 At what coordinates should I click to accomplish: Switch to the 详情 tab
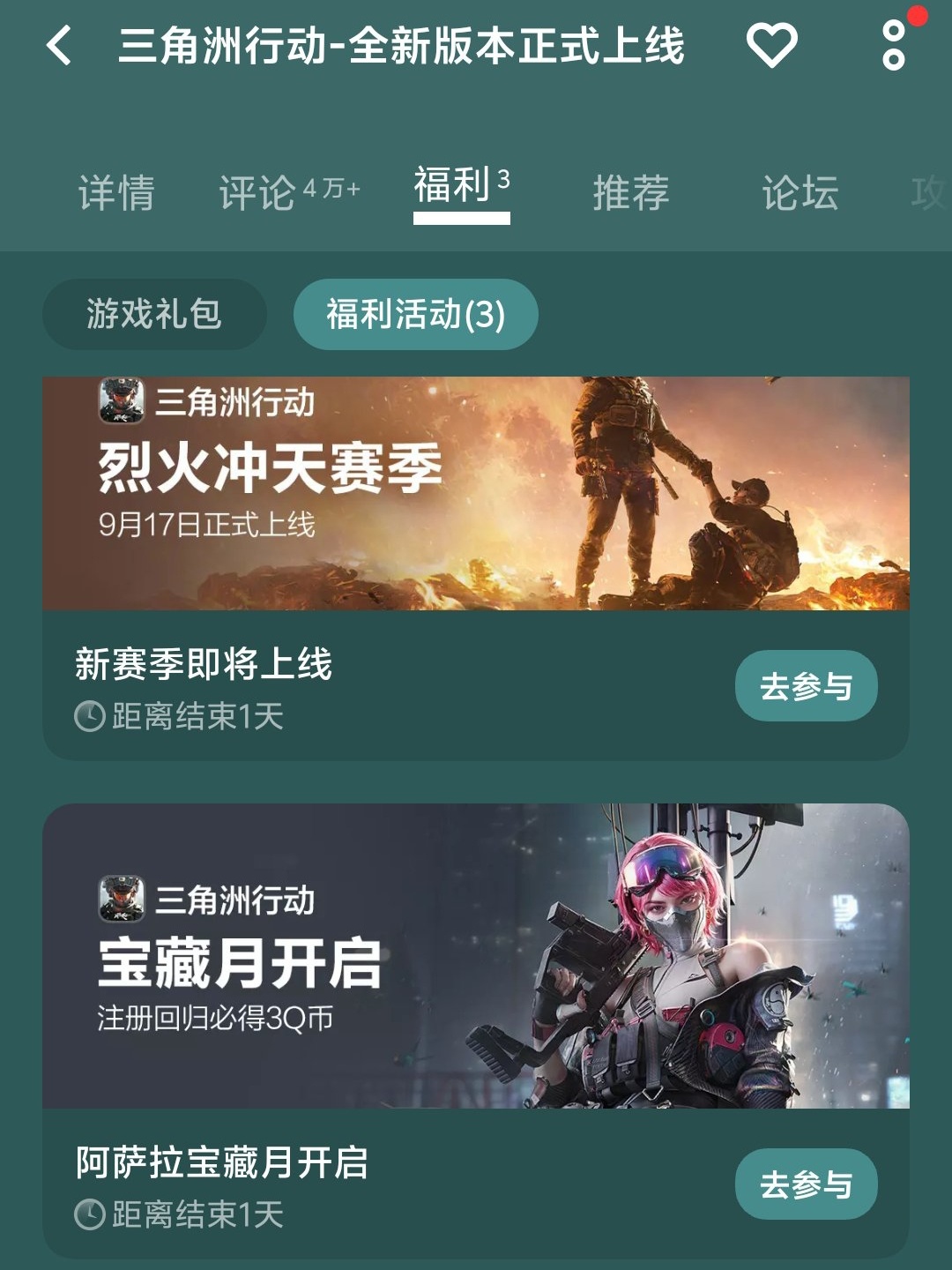pos(116,192)
